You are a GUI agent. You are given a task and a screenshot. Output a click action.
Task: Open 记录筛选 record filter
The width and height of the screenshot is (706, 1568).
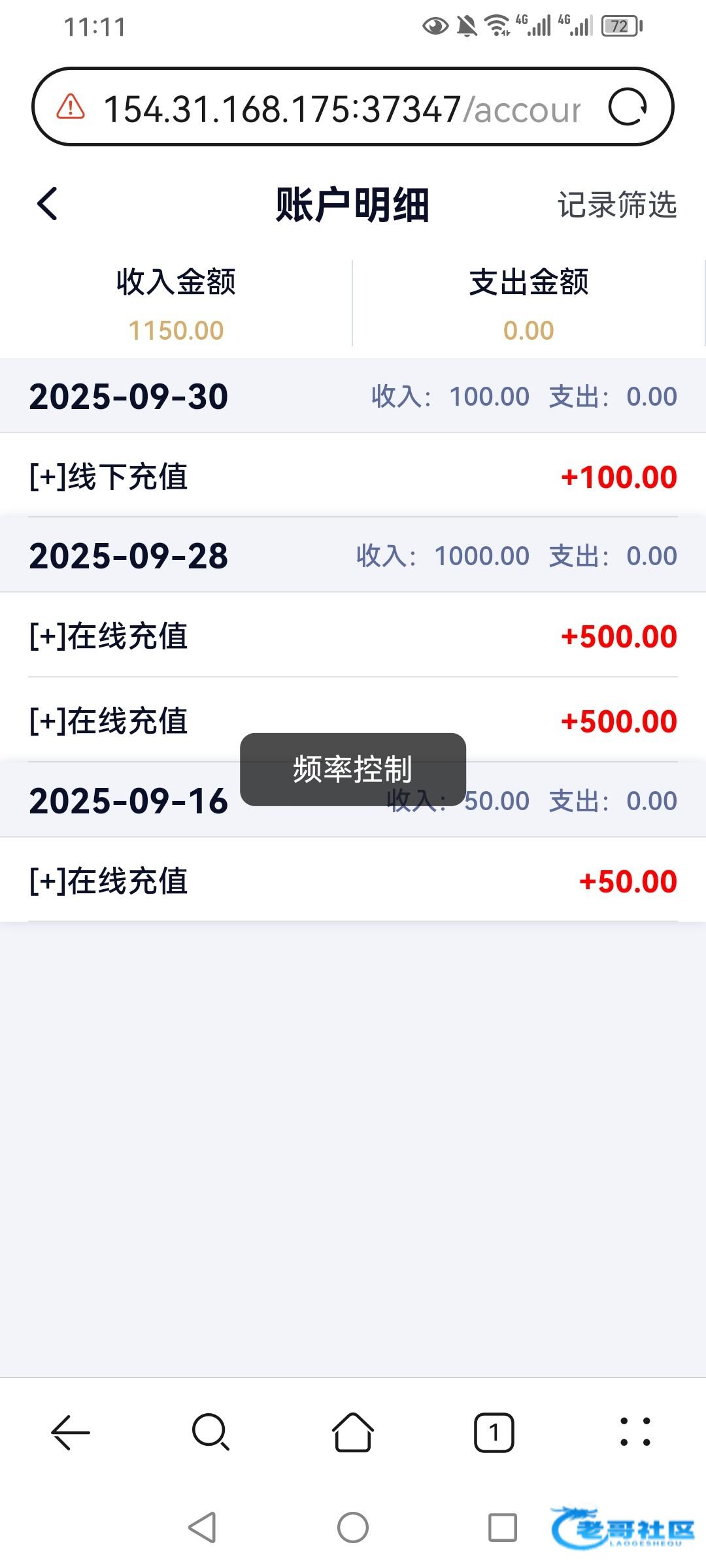[x=616, y=204]
